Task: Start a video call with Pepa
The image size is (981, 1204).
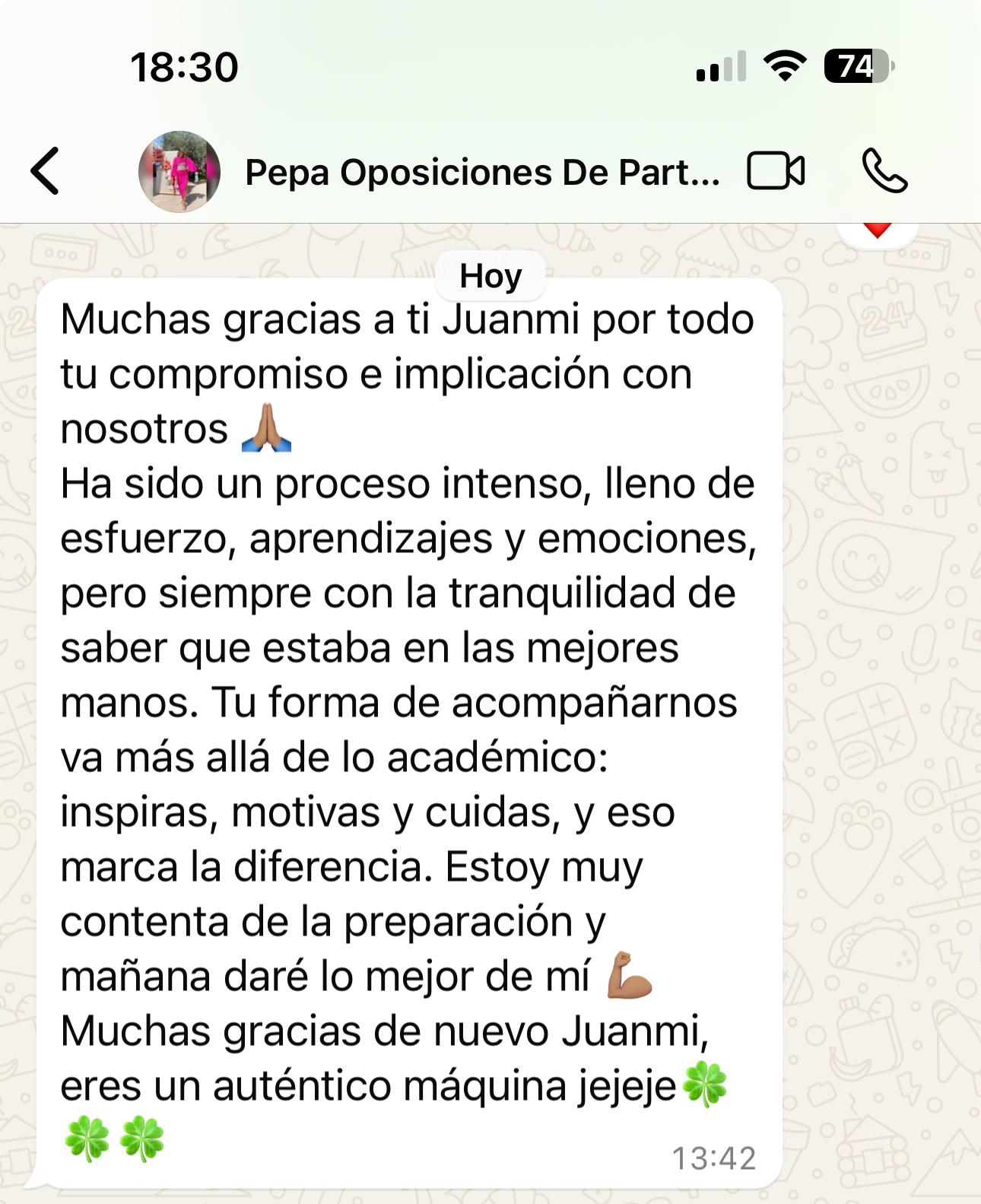Action: [776, 171]
